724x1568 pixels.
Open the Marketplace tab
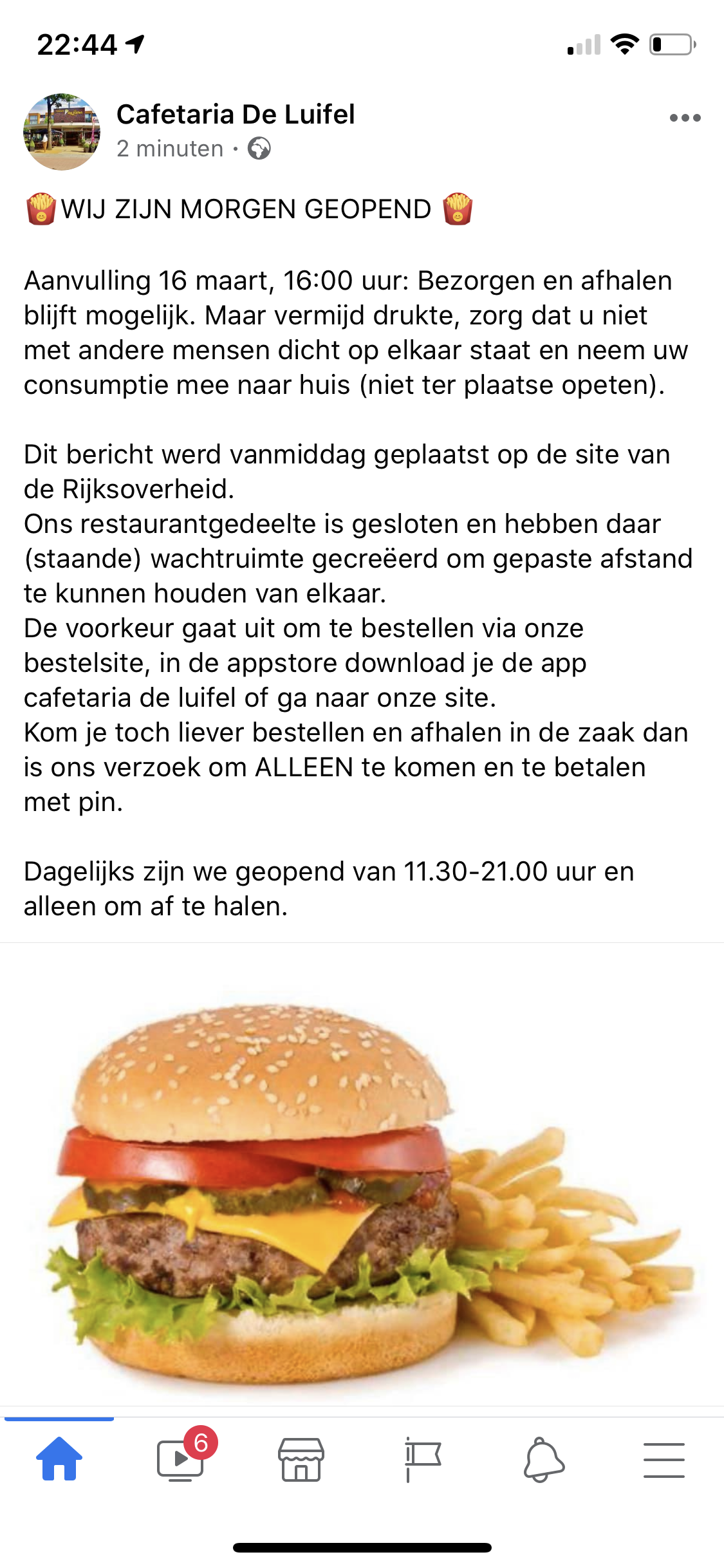pos(301,1459)
